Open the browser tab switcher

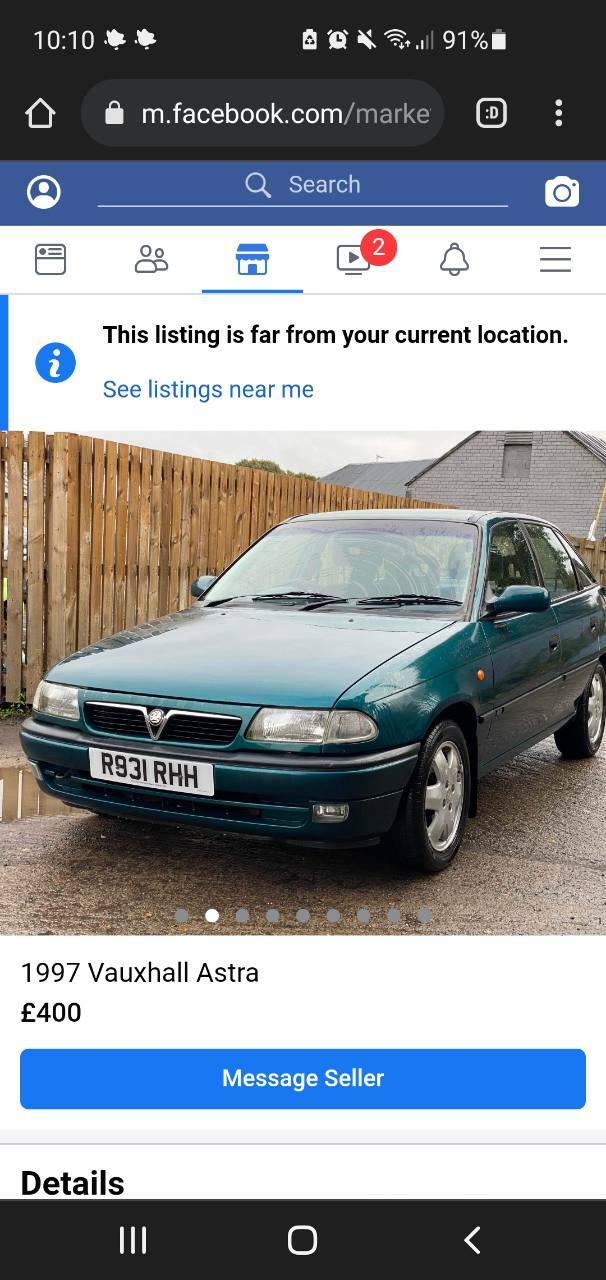point(491,113)
